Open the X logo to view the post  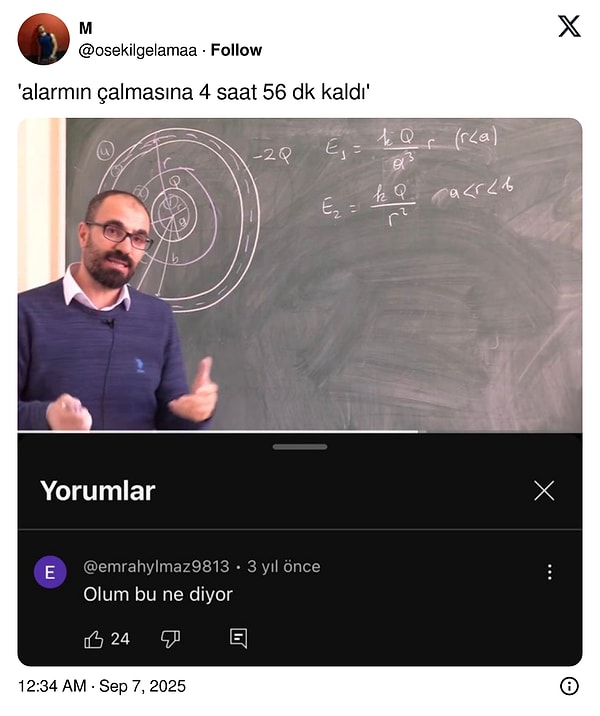(x=569, y=27)
